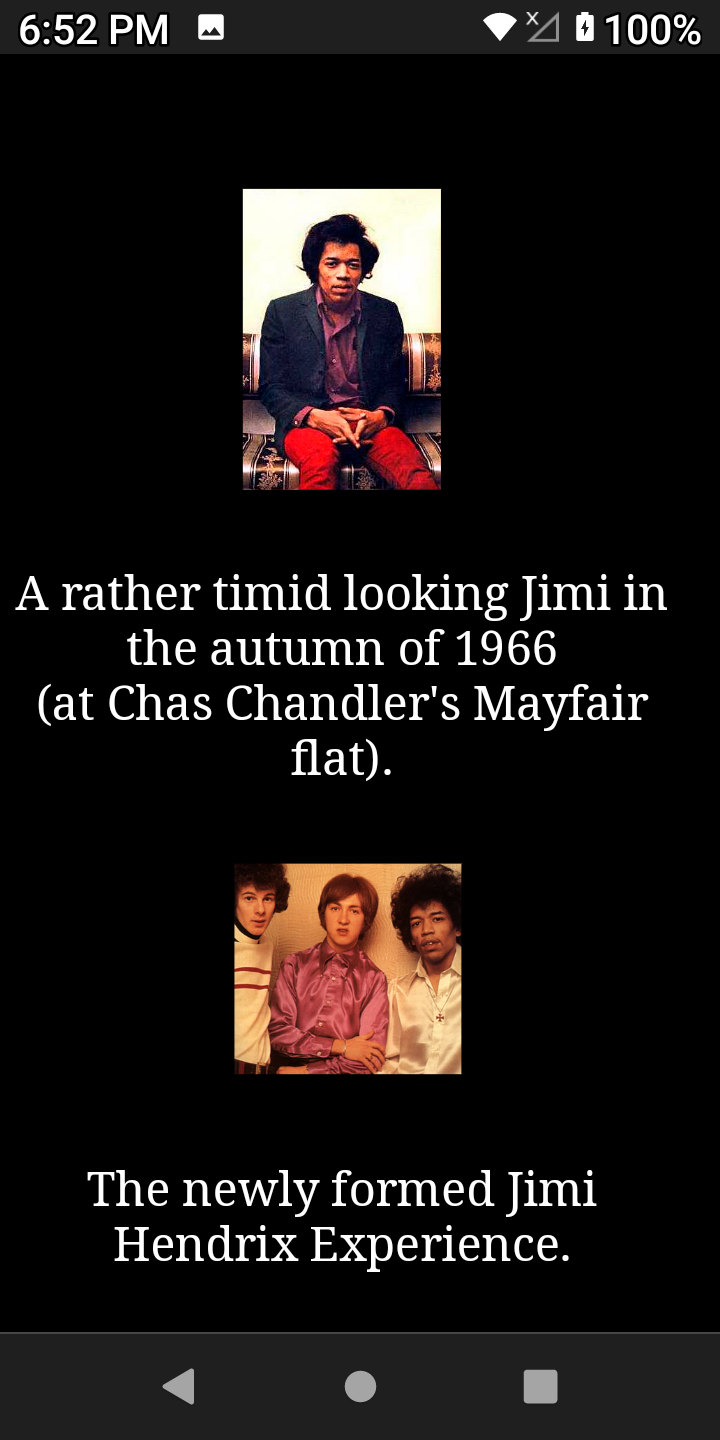Return to the home screen
This screenshot has height=1440, width=720.
[x=360, y=1387]
